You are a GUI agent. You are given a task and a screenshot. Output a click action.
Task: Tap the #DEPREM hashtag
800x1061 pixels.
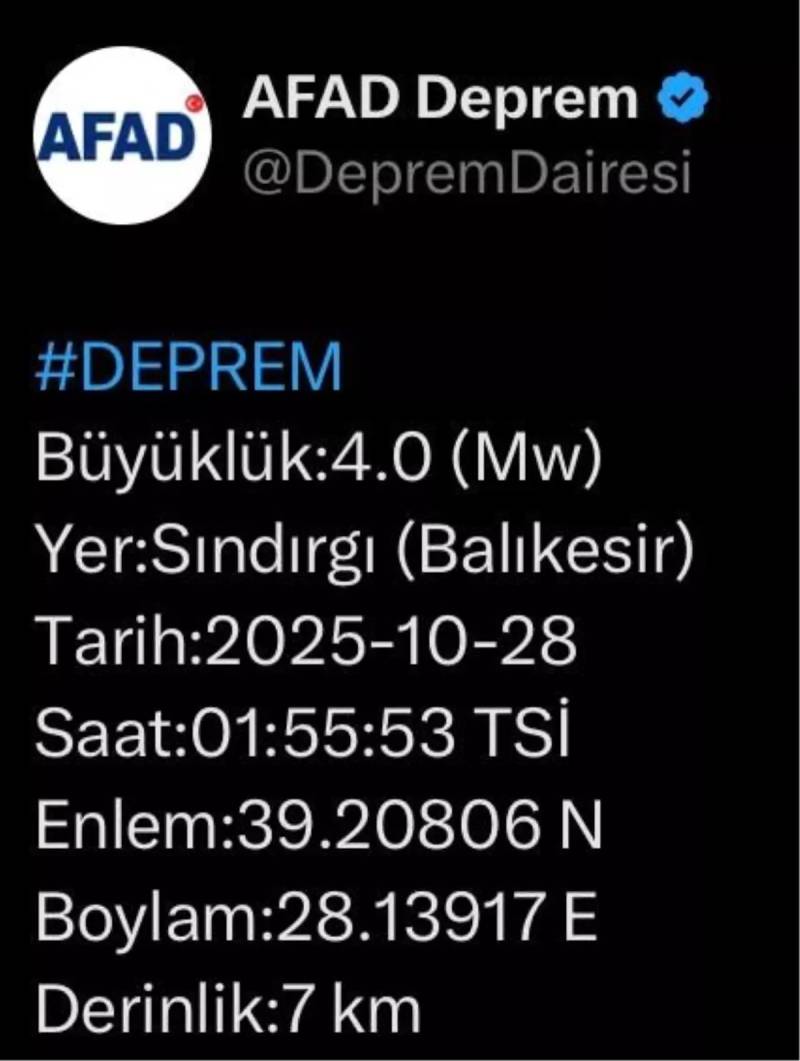188,369
